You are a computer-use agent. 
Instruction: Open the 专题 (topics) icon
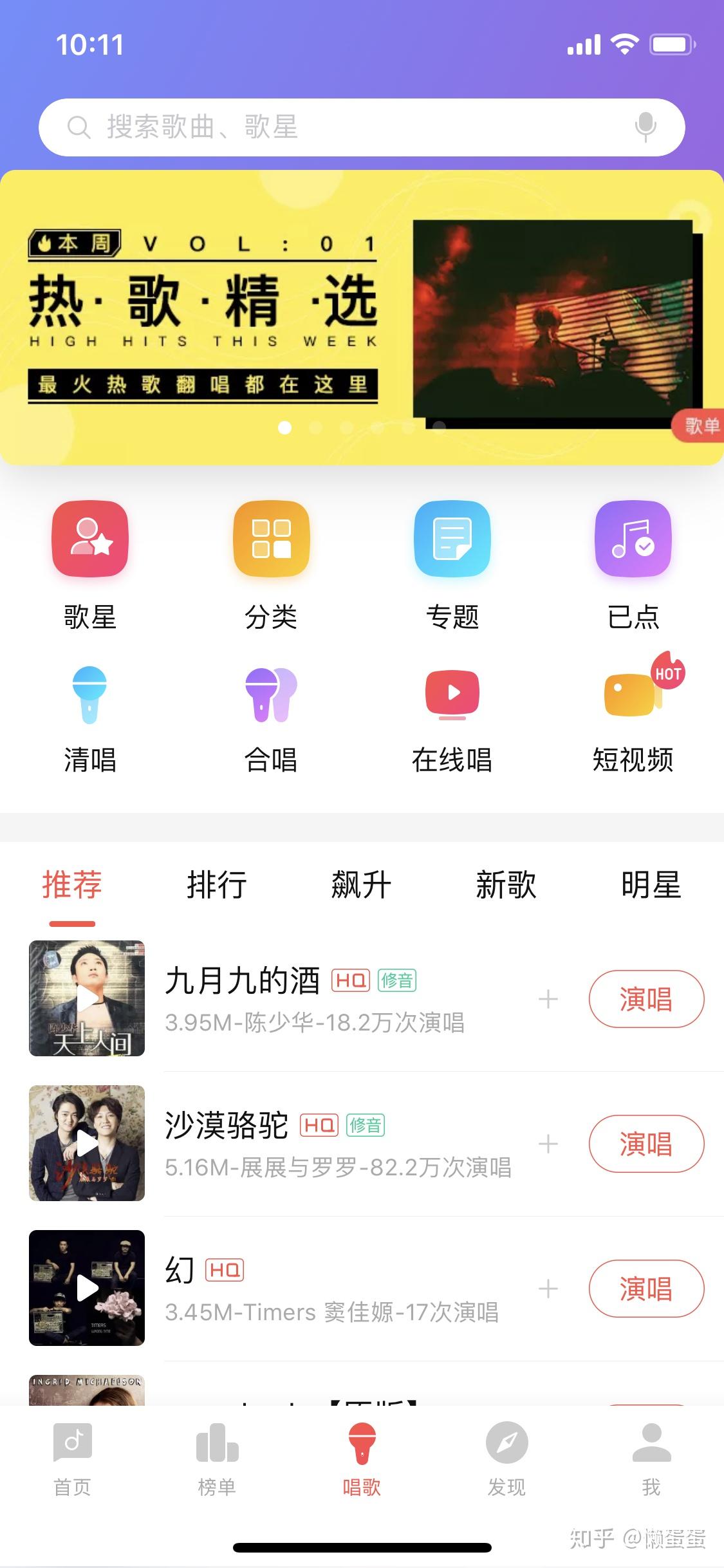click(452, 539)
